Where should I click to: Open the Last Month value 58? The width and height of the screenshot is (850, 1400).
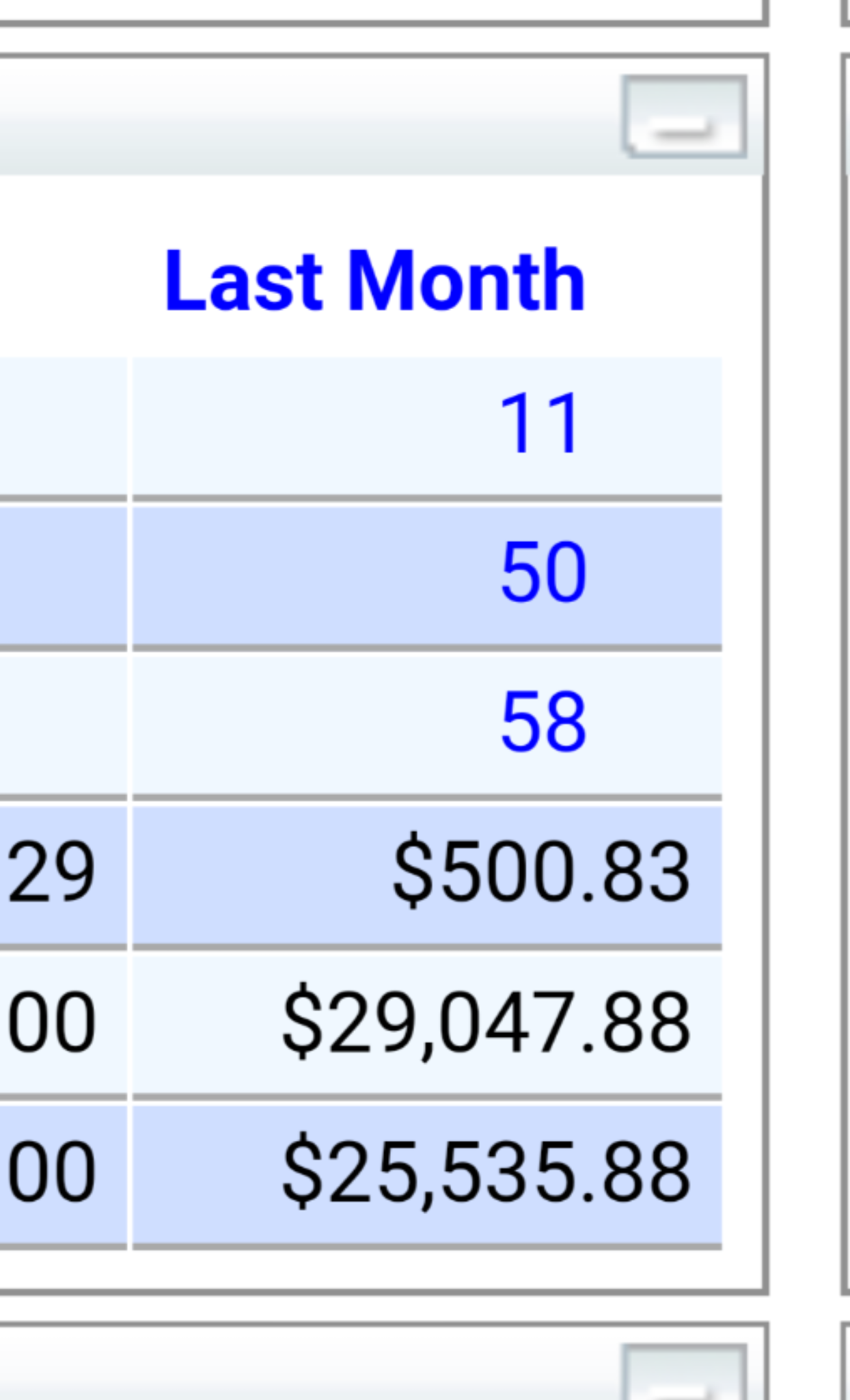click(x=543, y=723)
